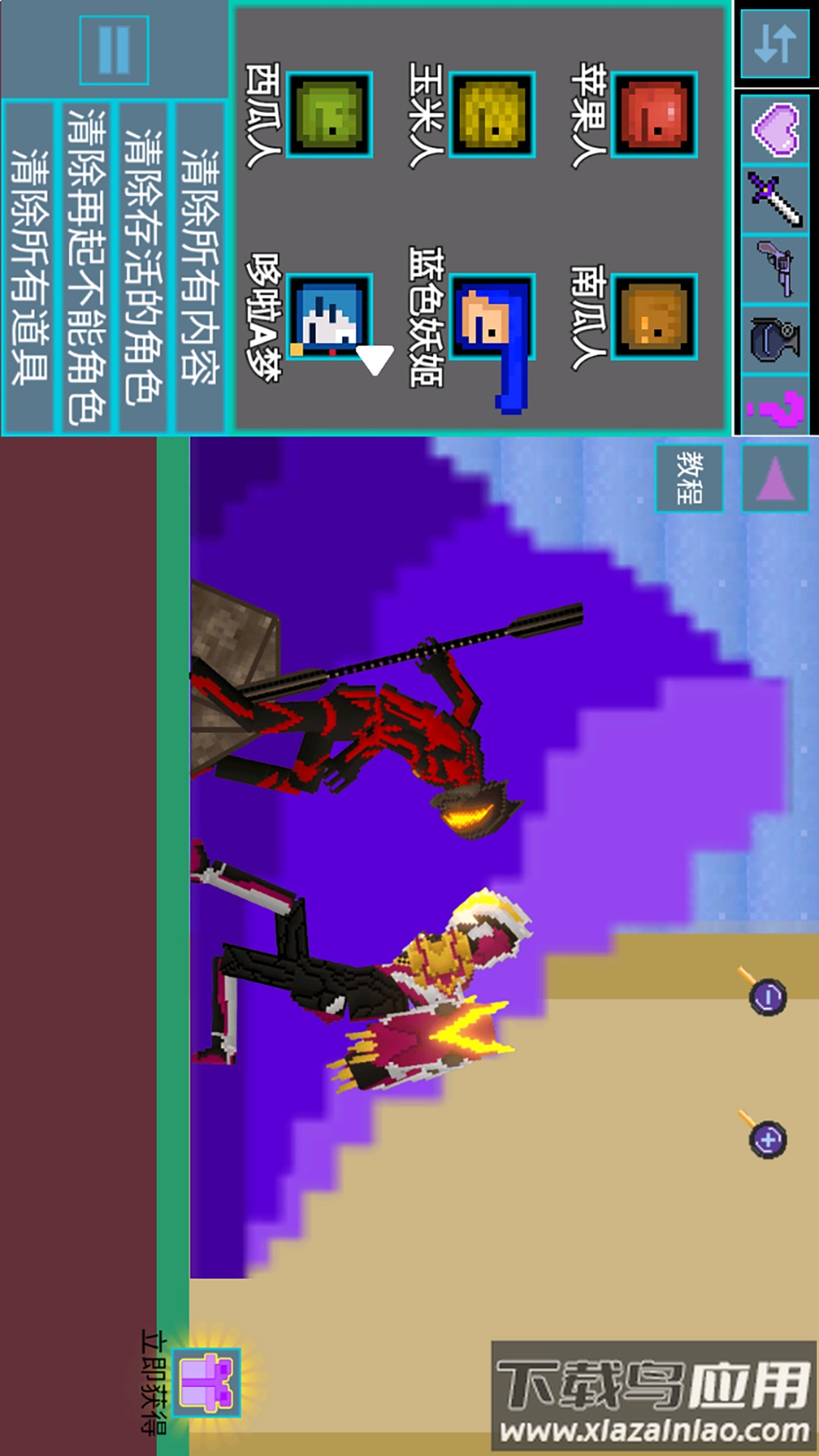The width and height of the screenshot is (819, 1456).
Task: Toggle the swap arrows icon
Action: pos(774,43)
